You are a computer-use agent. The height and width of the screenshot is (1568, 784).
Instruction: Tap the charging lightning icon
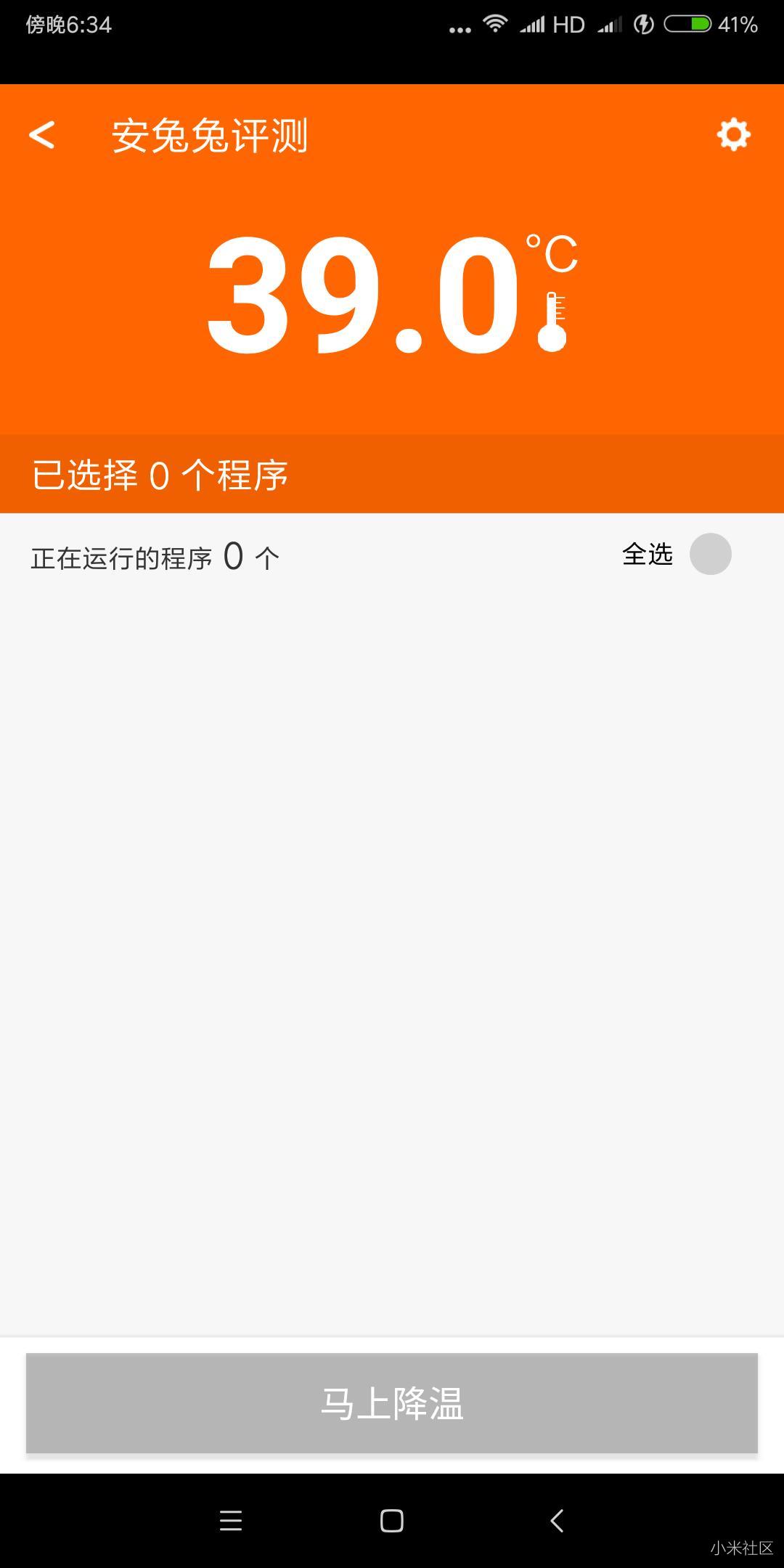point(642,24)
